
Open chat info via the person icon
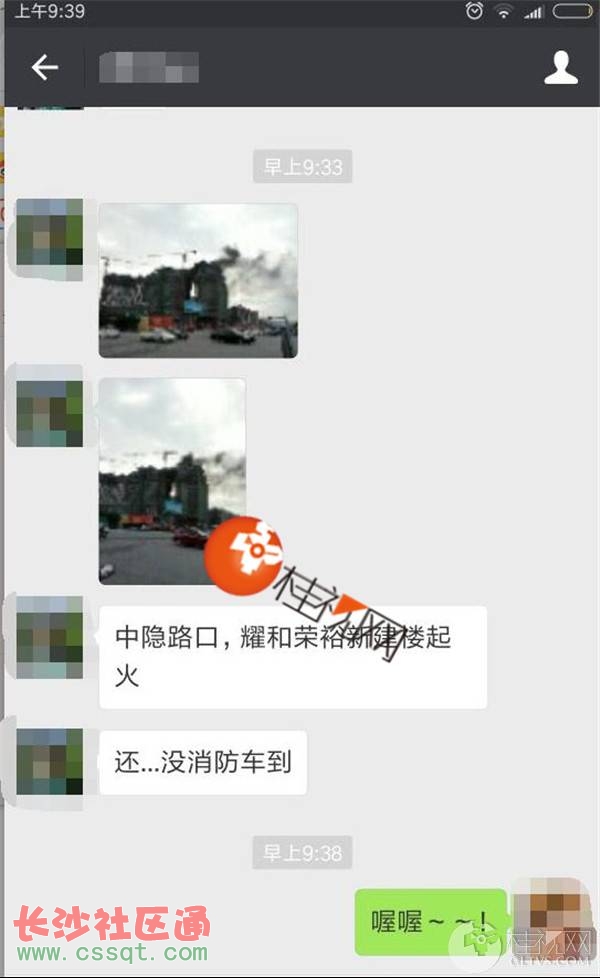560,67
